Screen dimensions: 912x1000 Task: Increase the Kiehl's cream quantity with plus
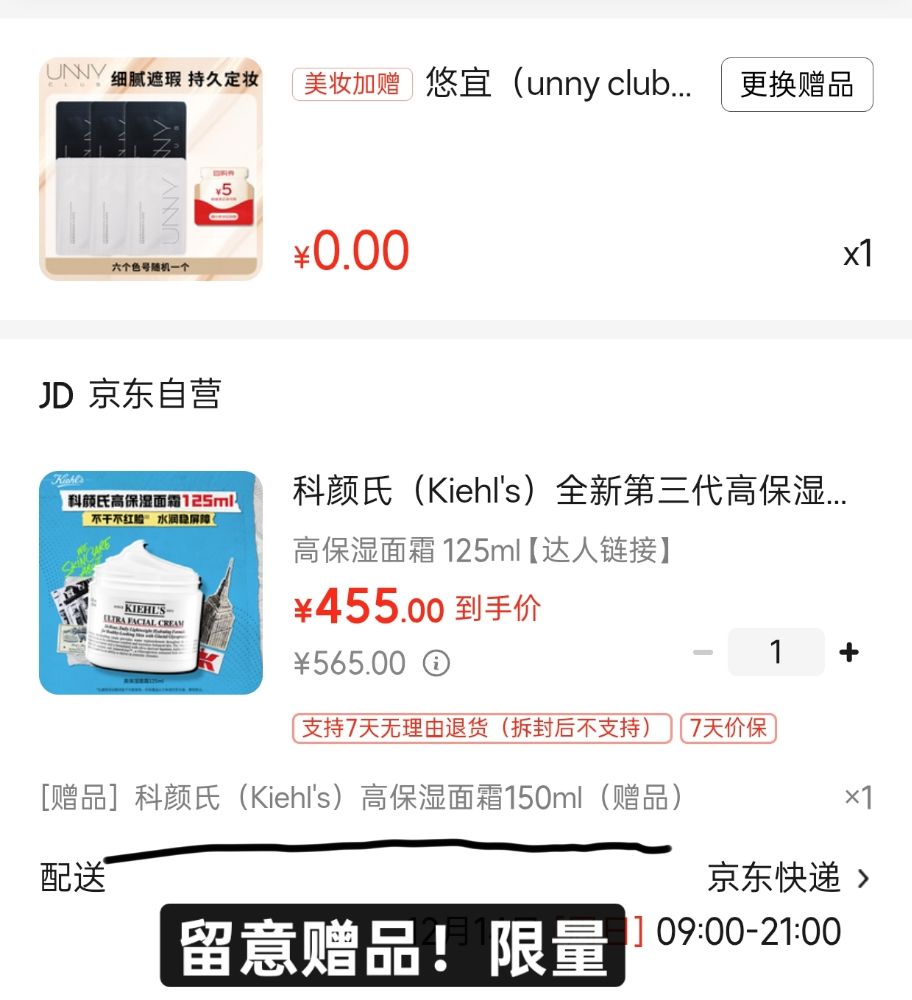849,653
